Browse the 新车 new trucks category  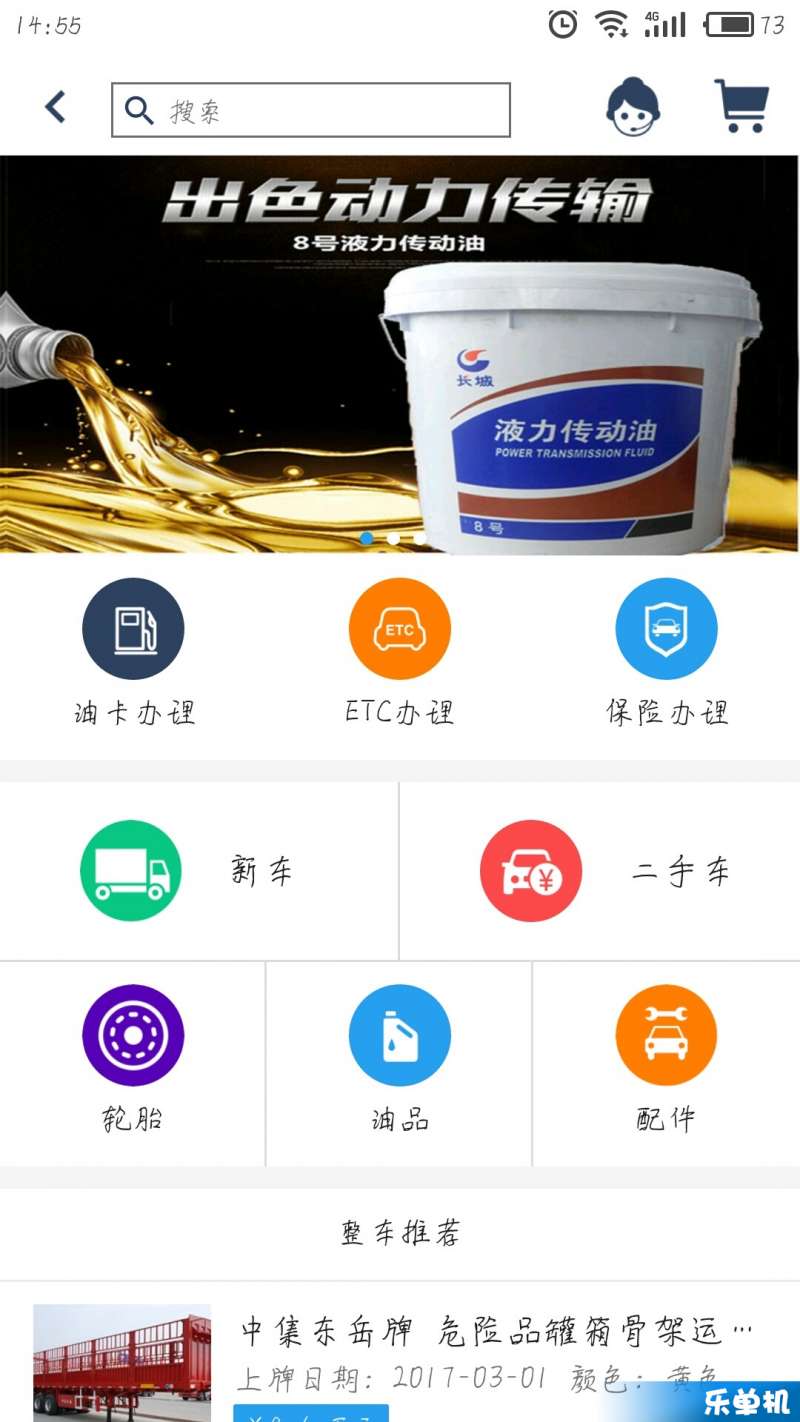click(x=199, y=871)
